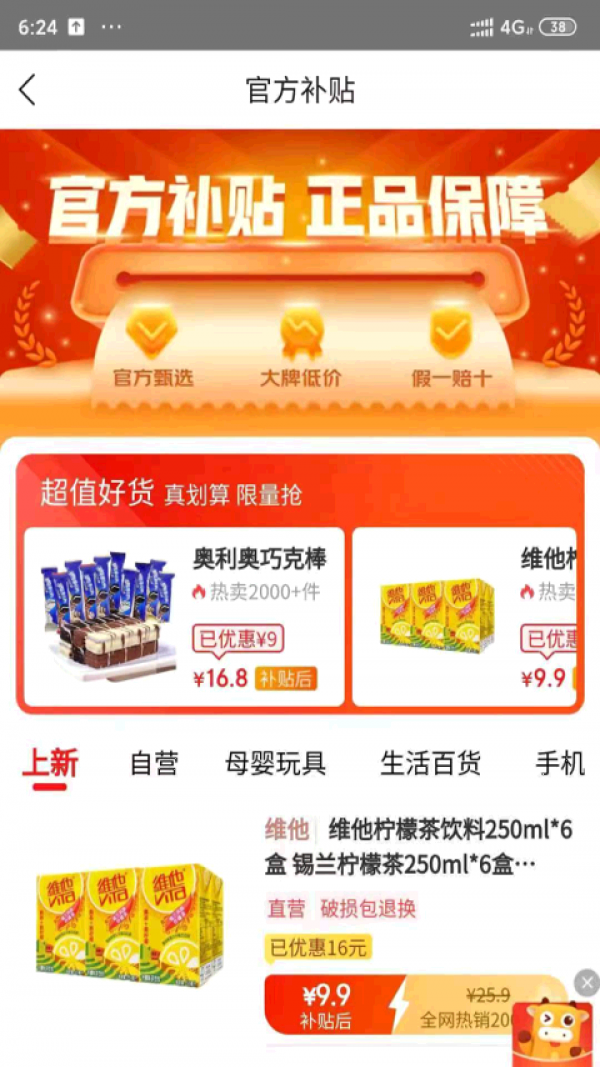Show the 生活百货 category
600x1067 pixels.
tap(430, 764)
